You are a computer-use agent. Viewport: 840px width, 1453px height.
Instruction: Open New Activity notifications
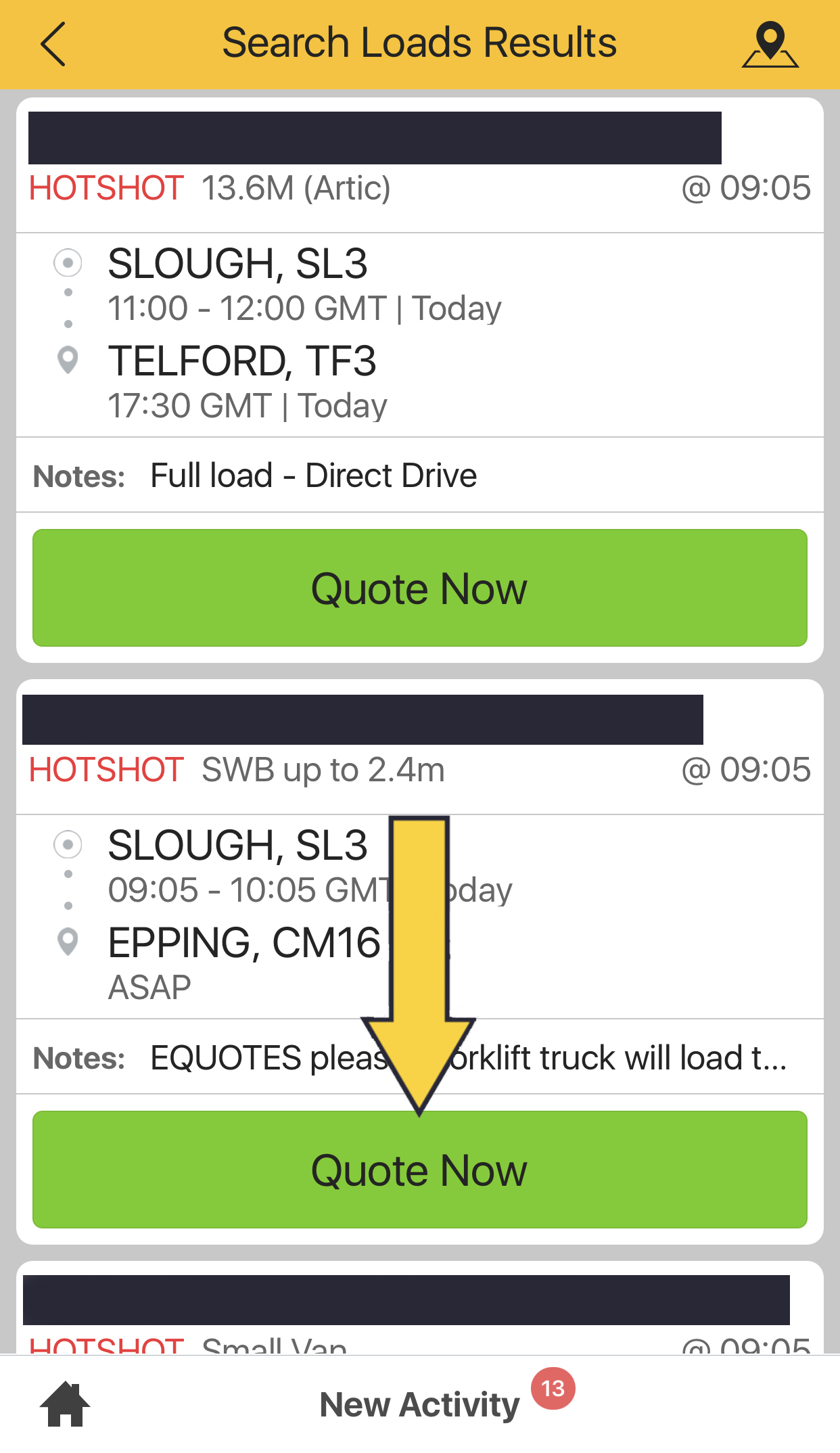[419, 1404]
